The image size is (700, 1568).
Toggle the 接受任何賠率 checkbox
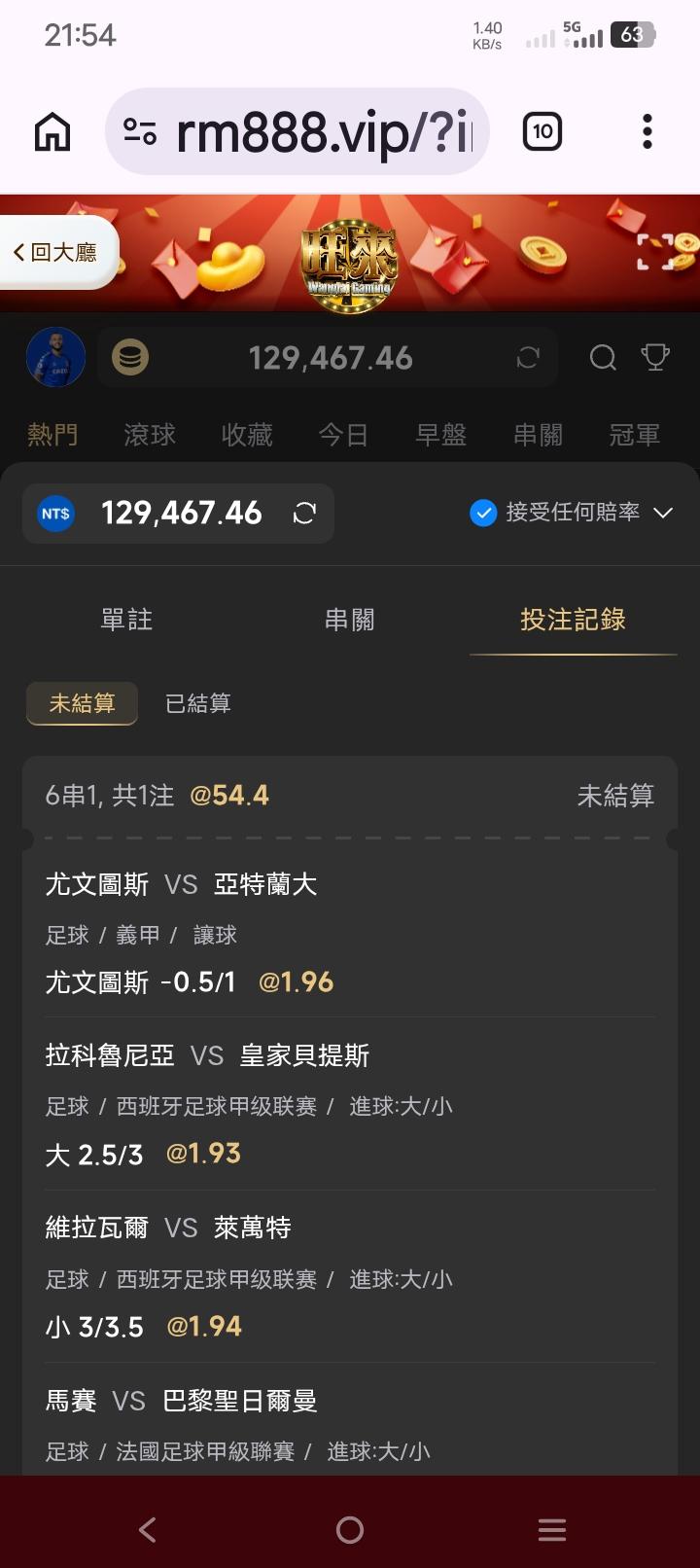[483, 513]
